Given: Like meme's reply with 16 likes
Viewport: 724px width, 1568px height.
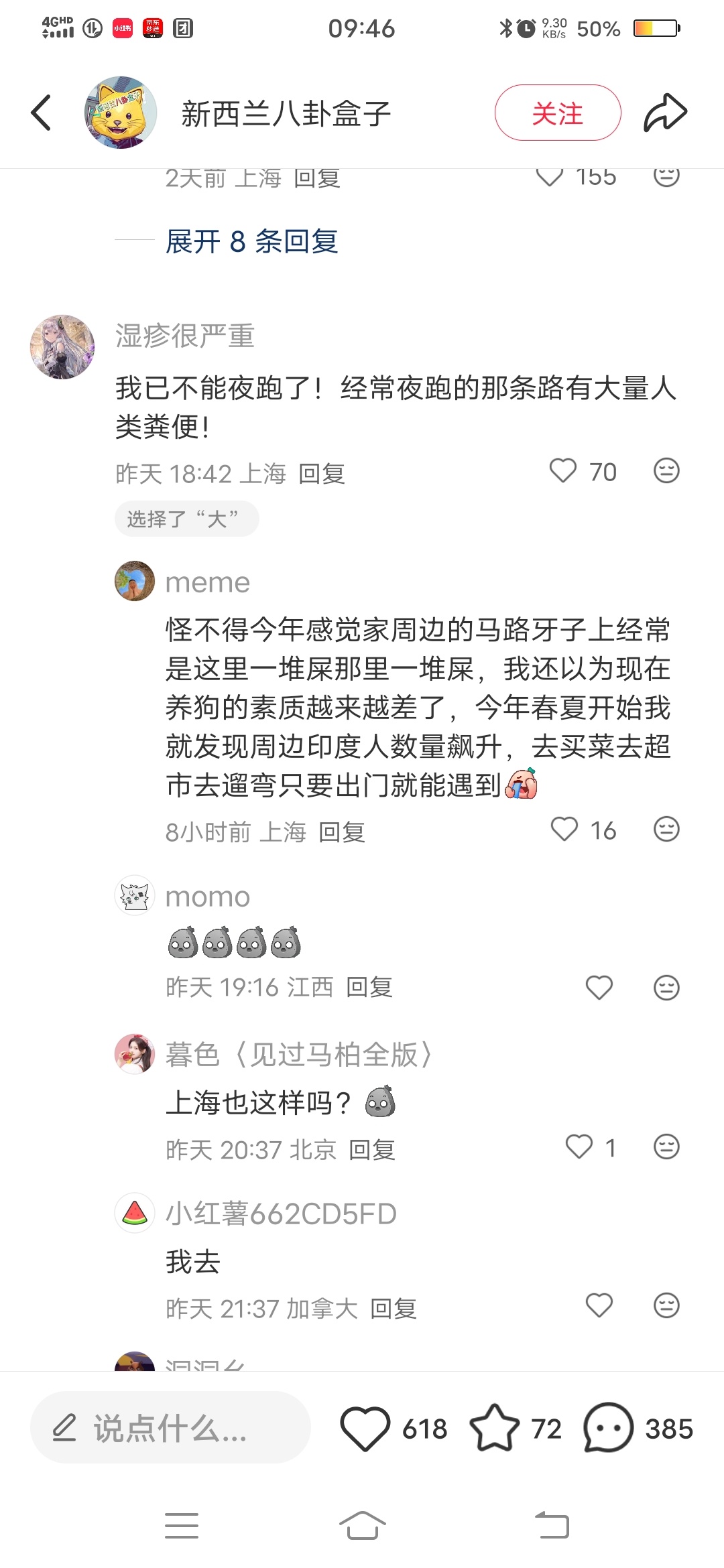Looking at the screenshot, I should (564, 830).
